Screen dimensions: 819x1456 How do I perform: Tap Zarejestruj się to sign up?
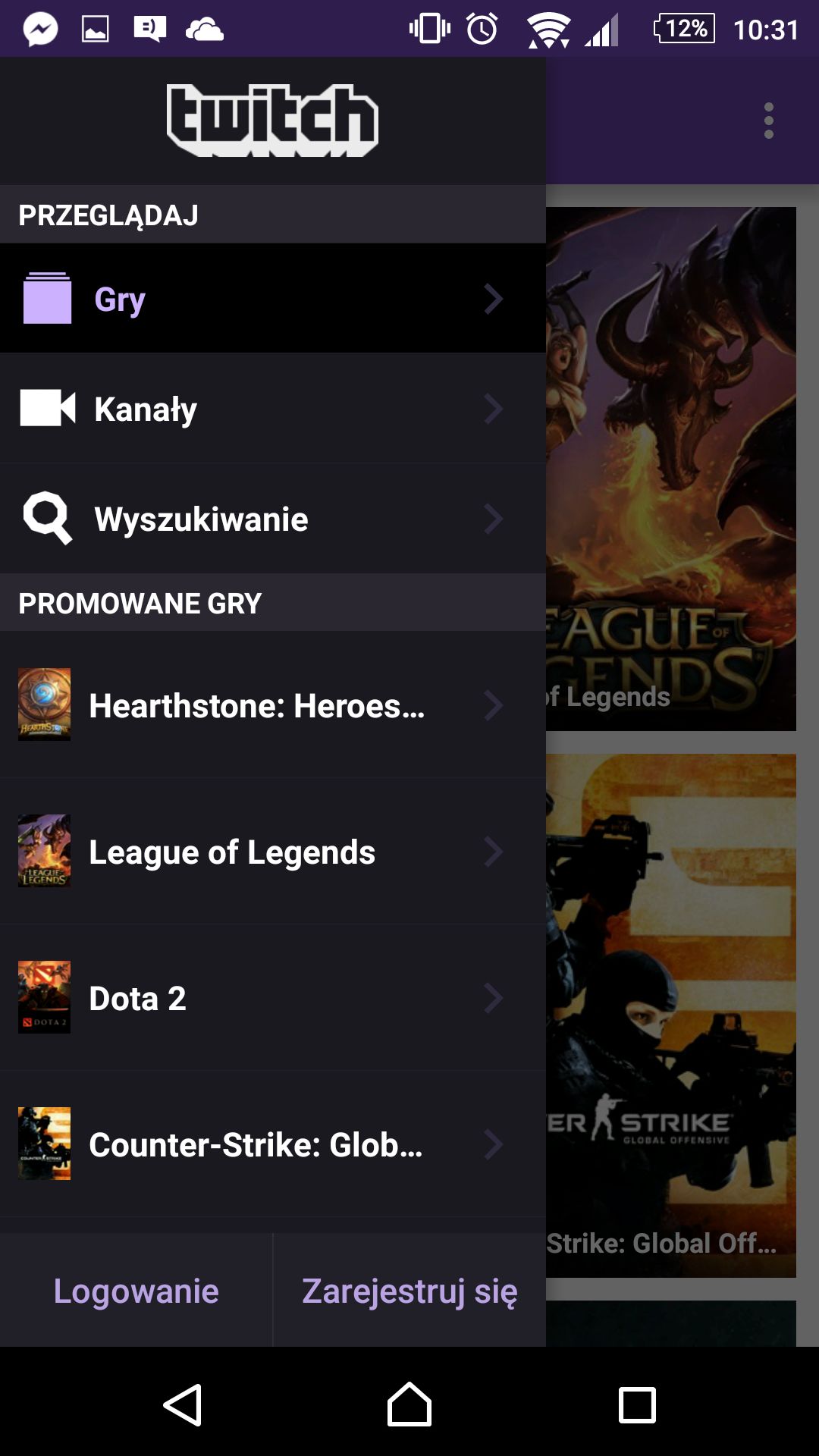point(409,1290)
